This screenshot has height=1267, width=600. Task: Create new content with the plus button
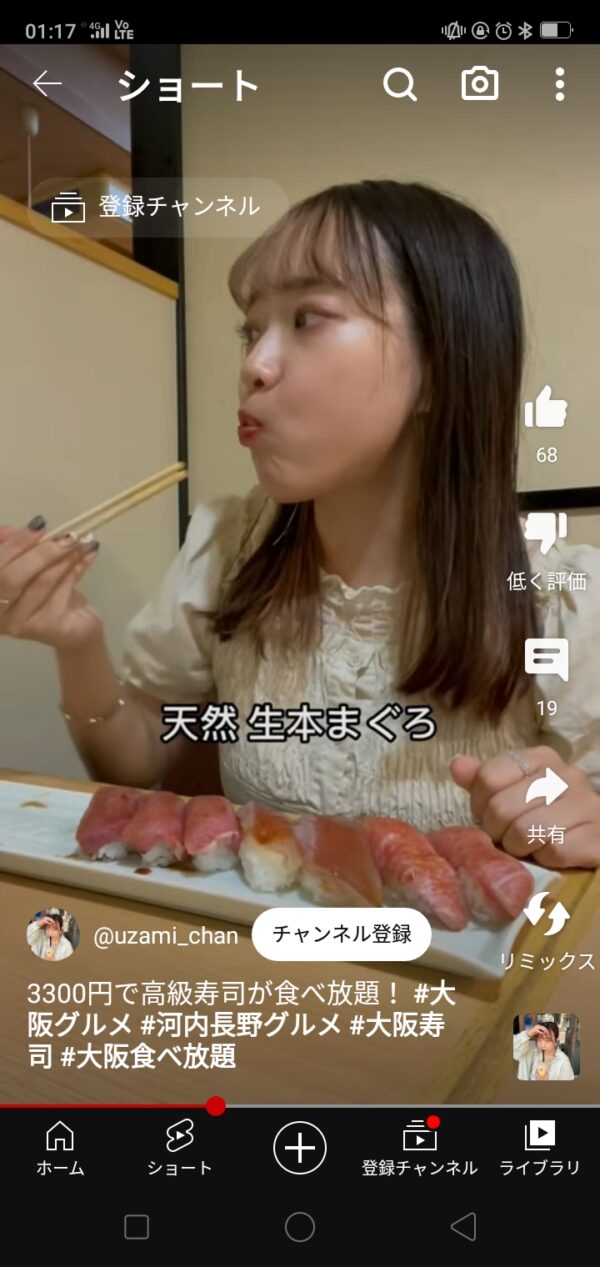pos(300,1146)
